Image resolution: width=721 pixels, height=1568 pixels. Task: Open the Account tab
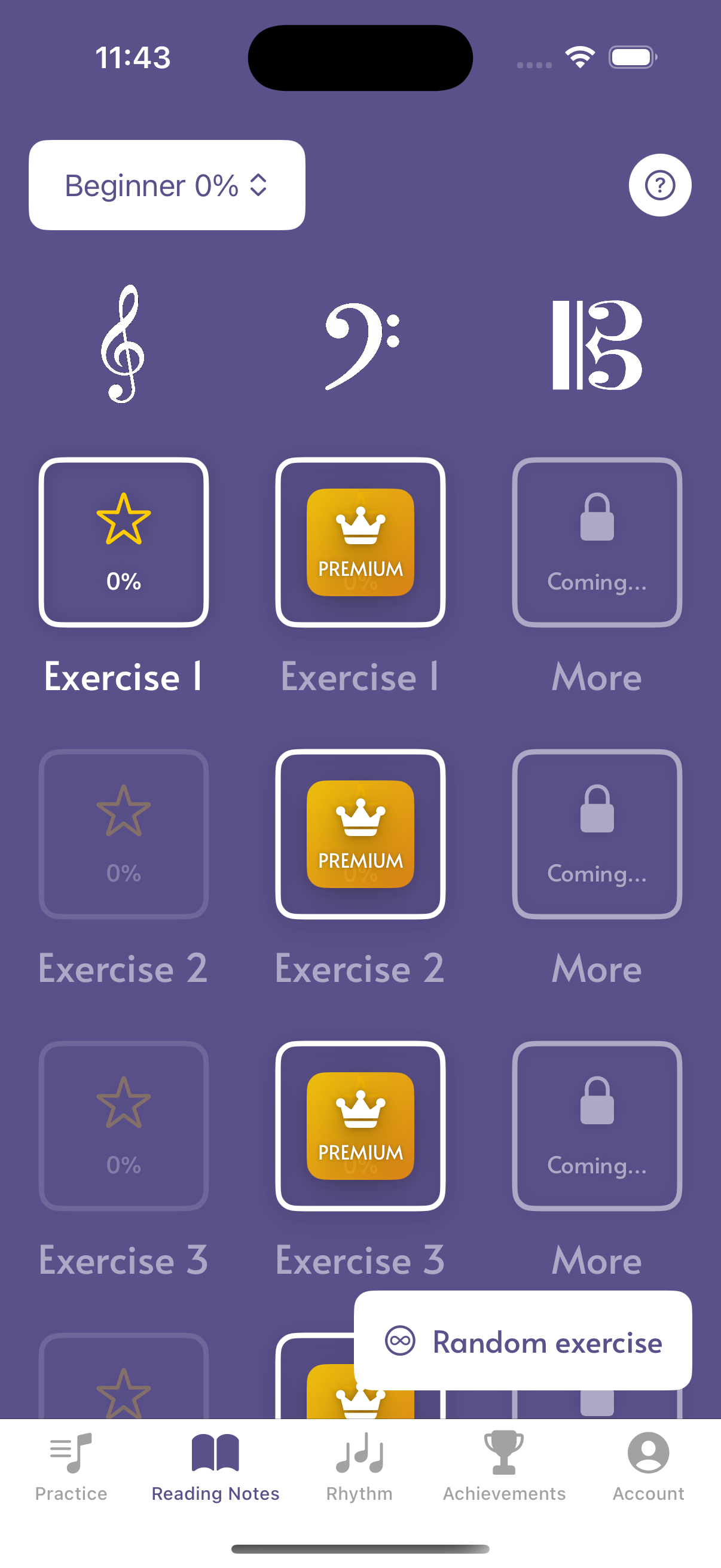pyautogui.click(x=648, y=1467)
